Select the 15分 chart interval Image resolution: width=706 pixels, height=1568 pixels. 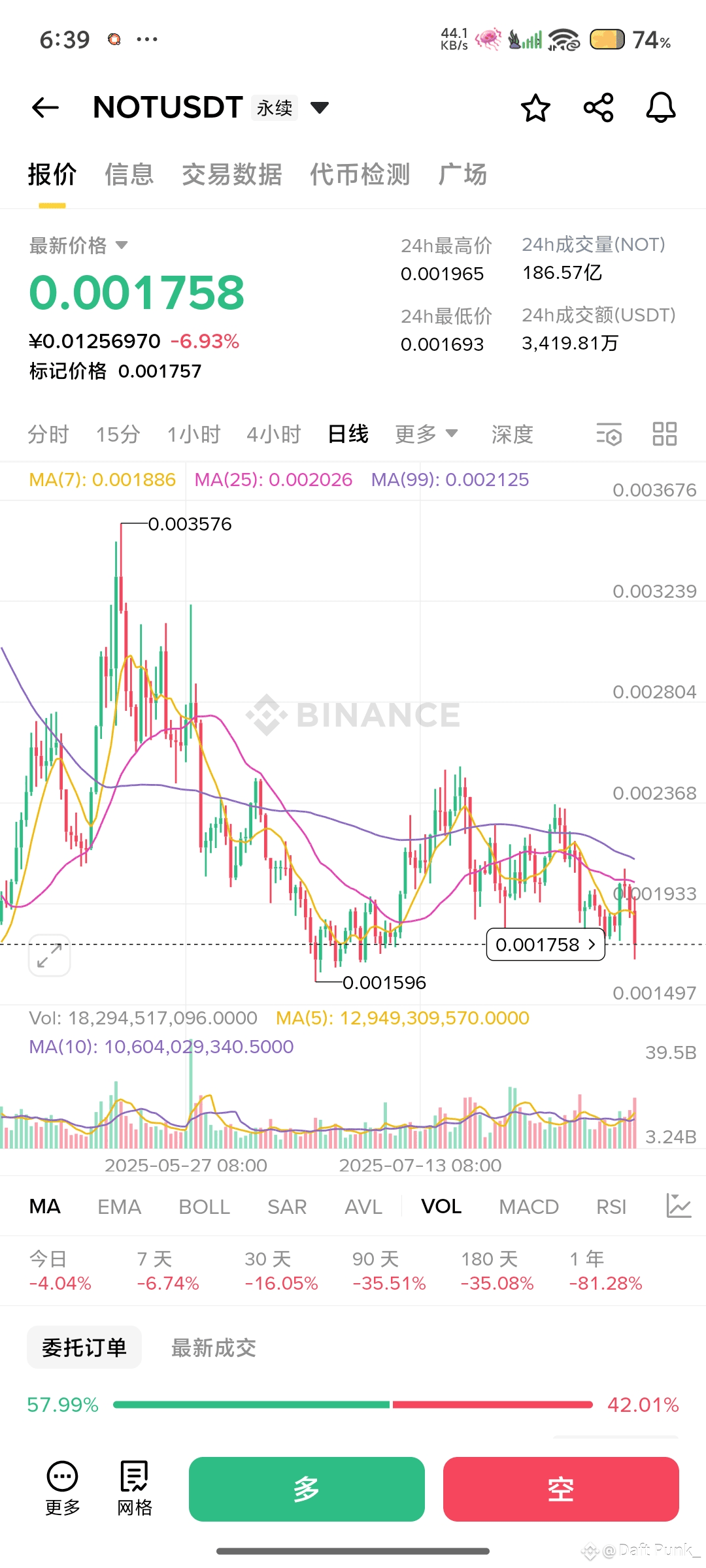[x=118, y=434]
